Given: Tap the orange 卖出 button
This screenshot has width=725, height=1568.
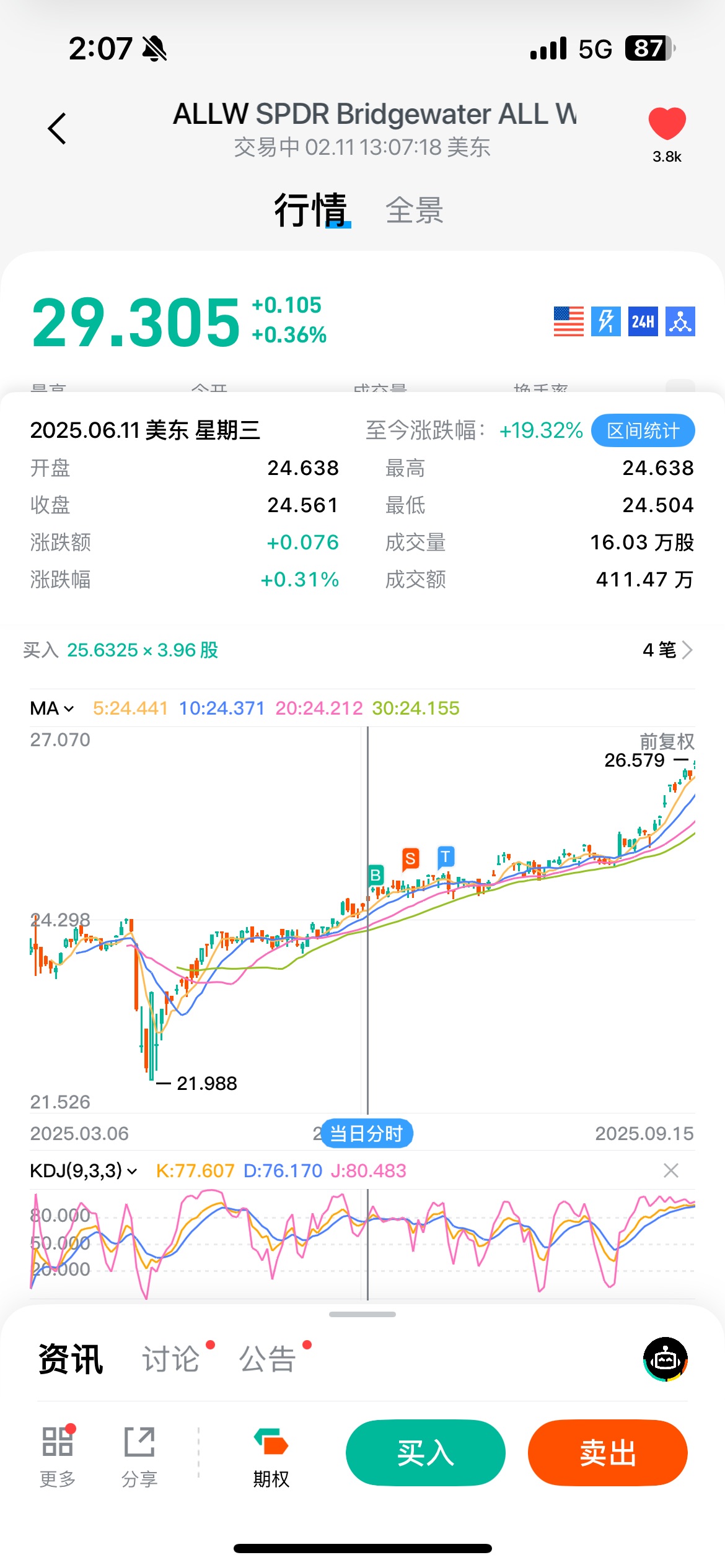Looking at the screenshot, I should tap(607, 1453).
